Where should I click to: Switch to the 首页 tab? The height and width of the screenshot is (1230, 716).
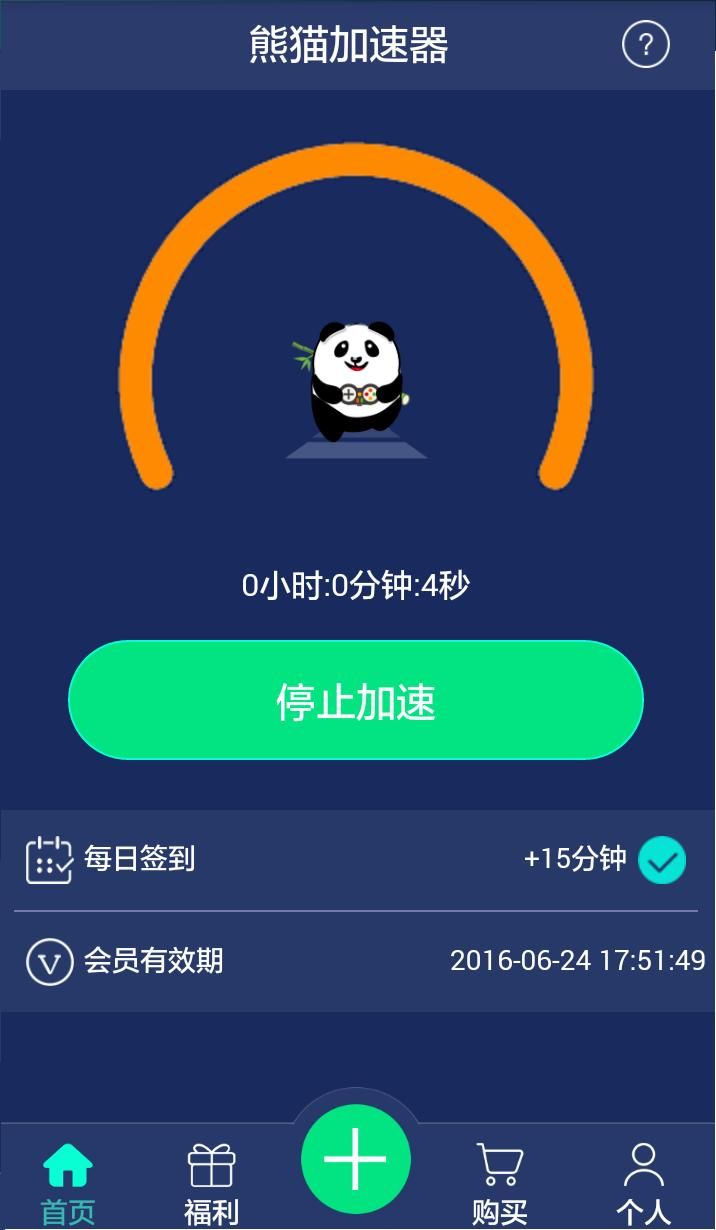(68, 1183)
